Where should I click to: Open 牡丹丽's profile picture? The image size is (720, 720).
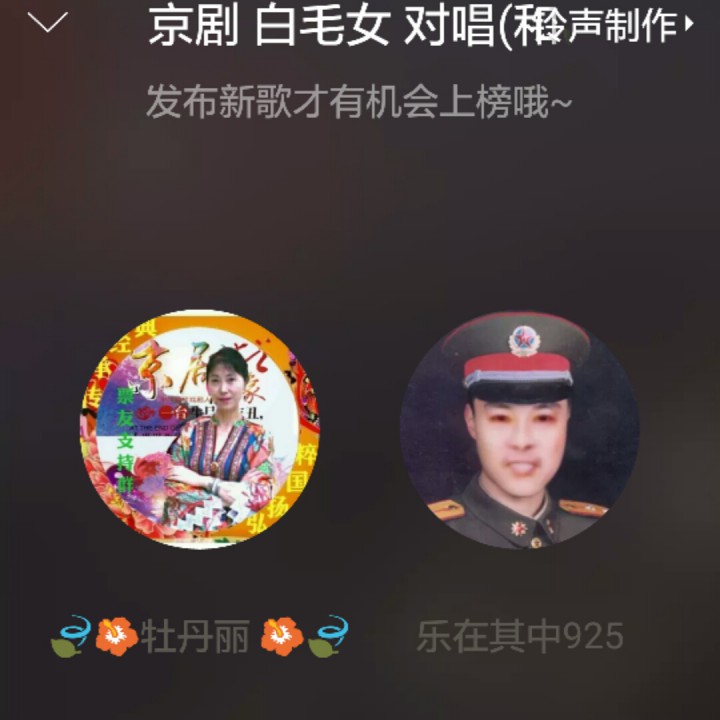click(199, 429)
